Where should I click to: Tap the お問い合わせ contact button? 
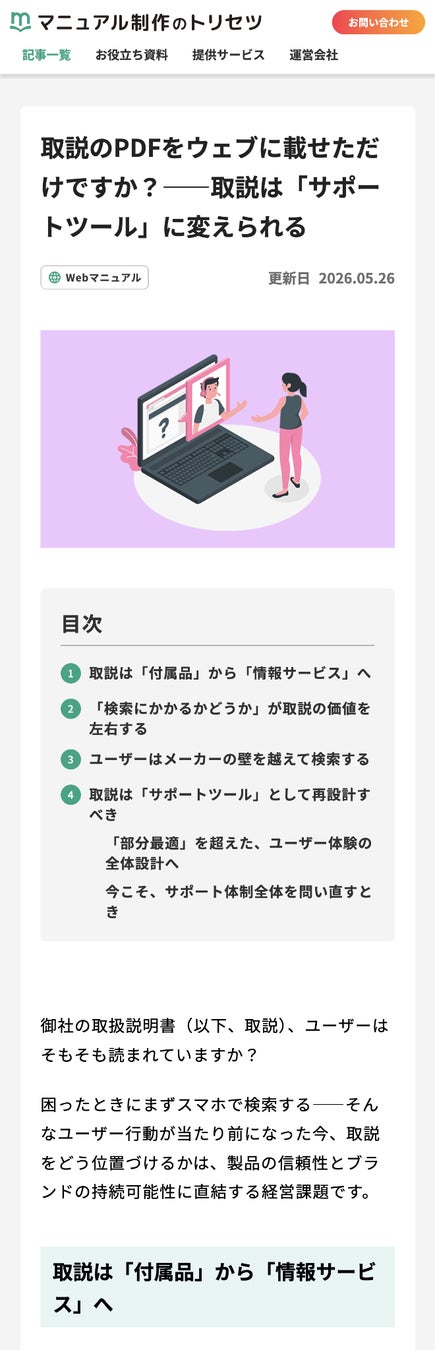click(x=378, y=22)
